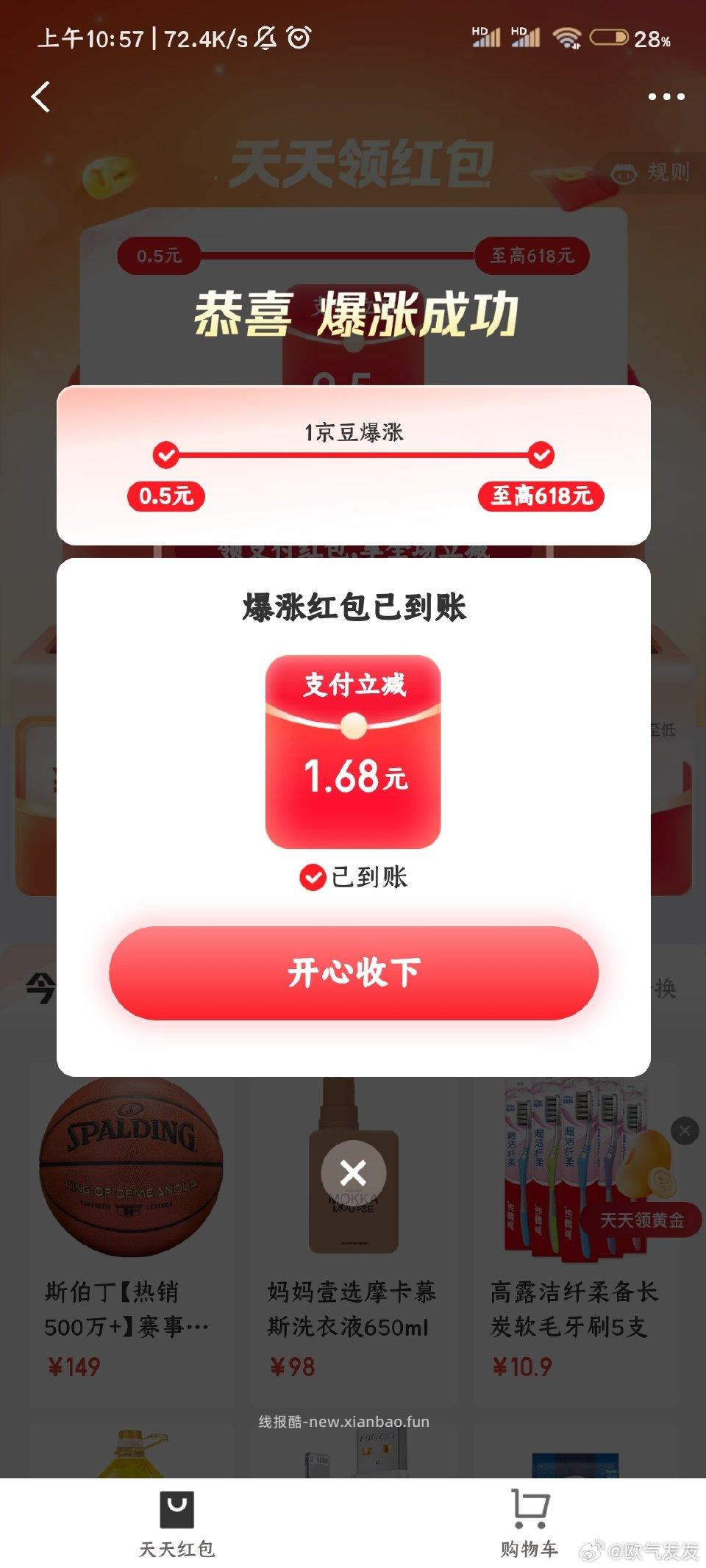This screenshot has width=706, height=1568.
Task: Tap the 开心收下 accept button
Action: tap(353, 974)
